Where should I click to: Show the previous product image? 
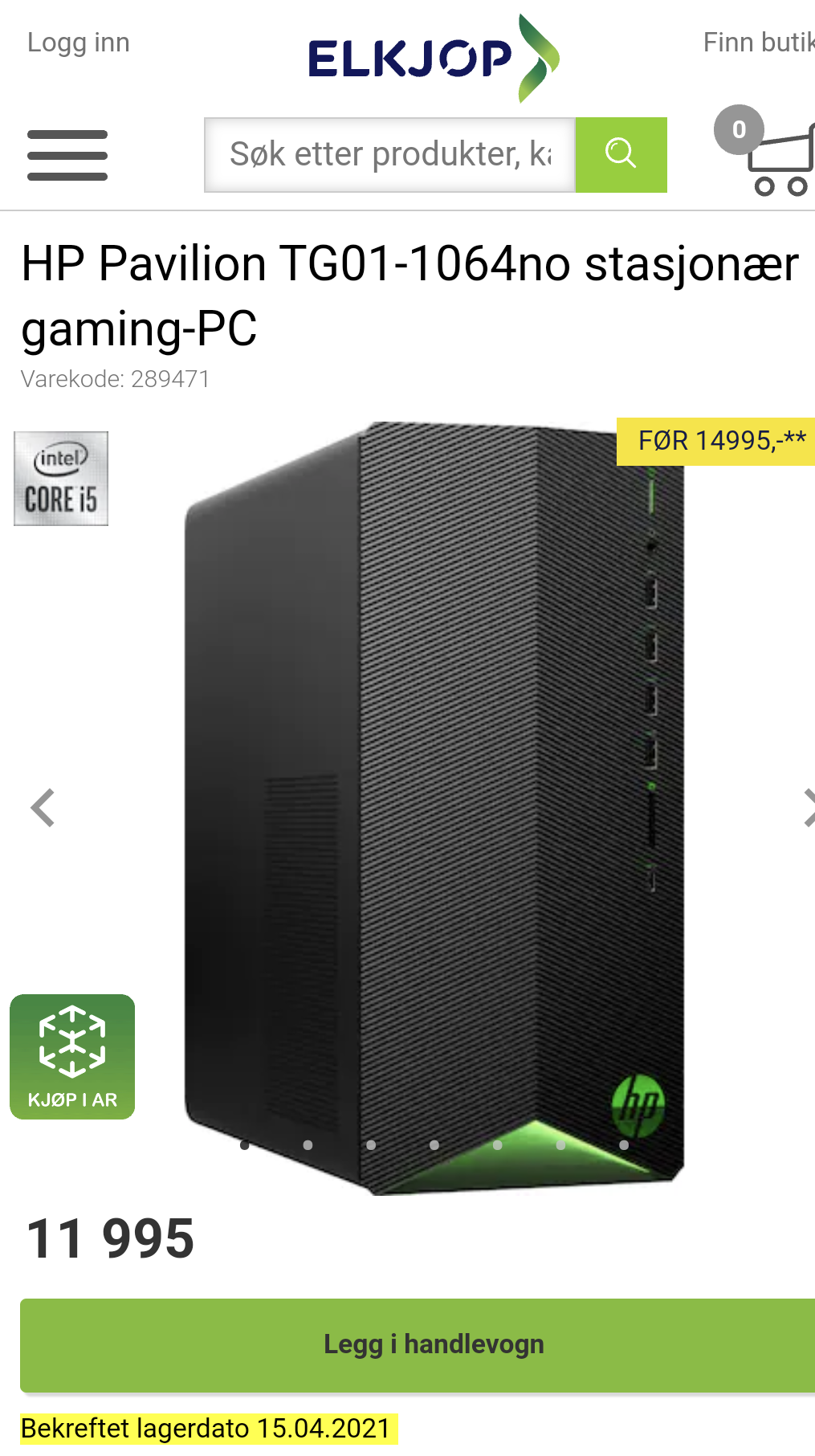[x=43, y=808]
